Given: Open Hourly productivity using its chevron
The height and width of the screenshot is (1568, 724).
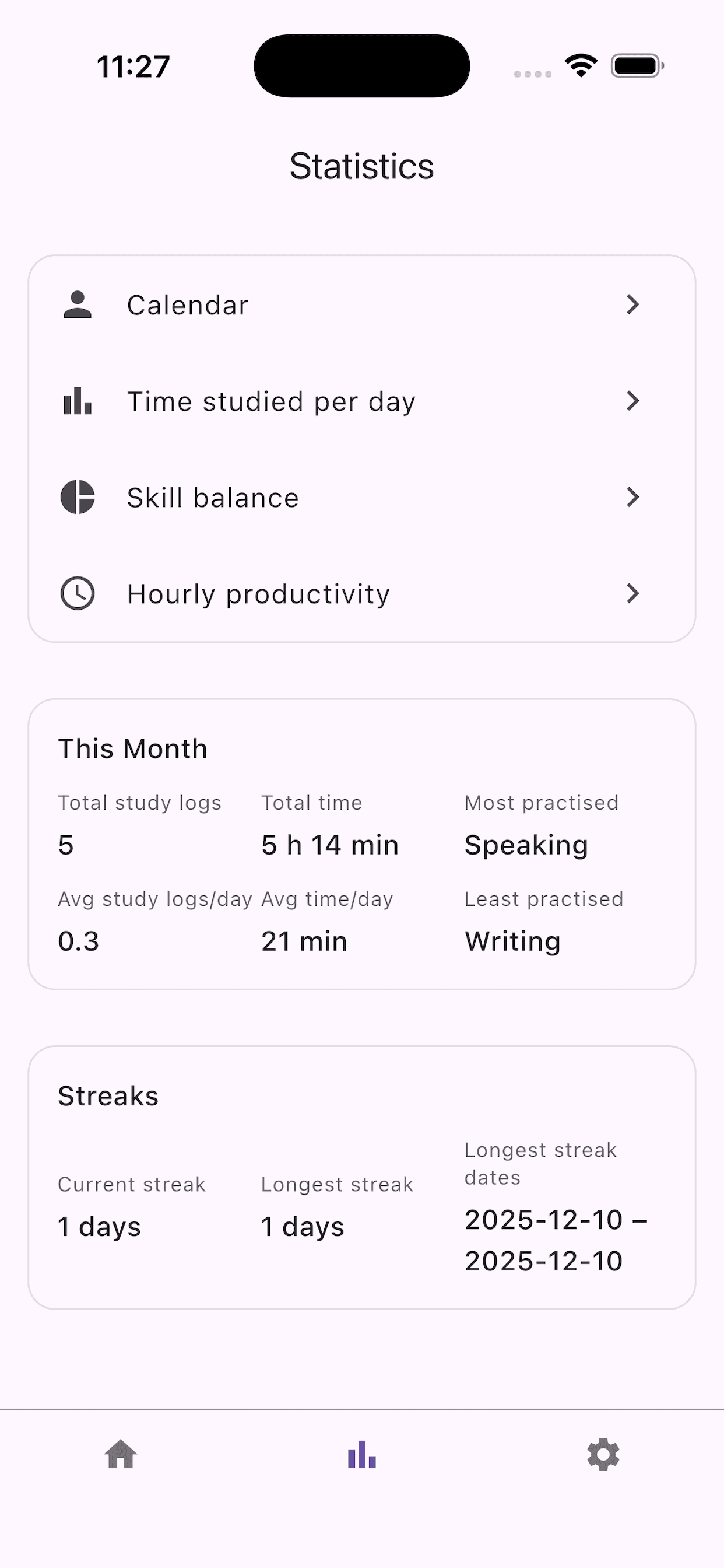Looking at the screenshot, I should [633, 593].
